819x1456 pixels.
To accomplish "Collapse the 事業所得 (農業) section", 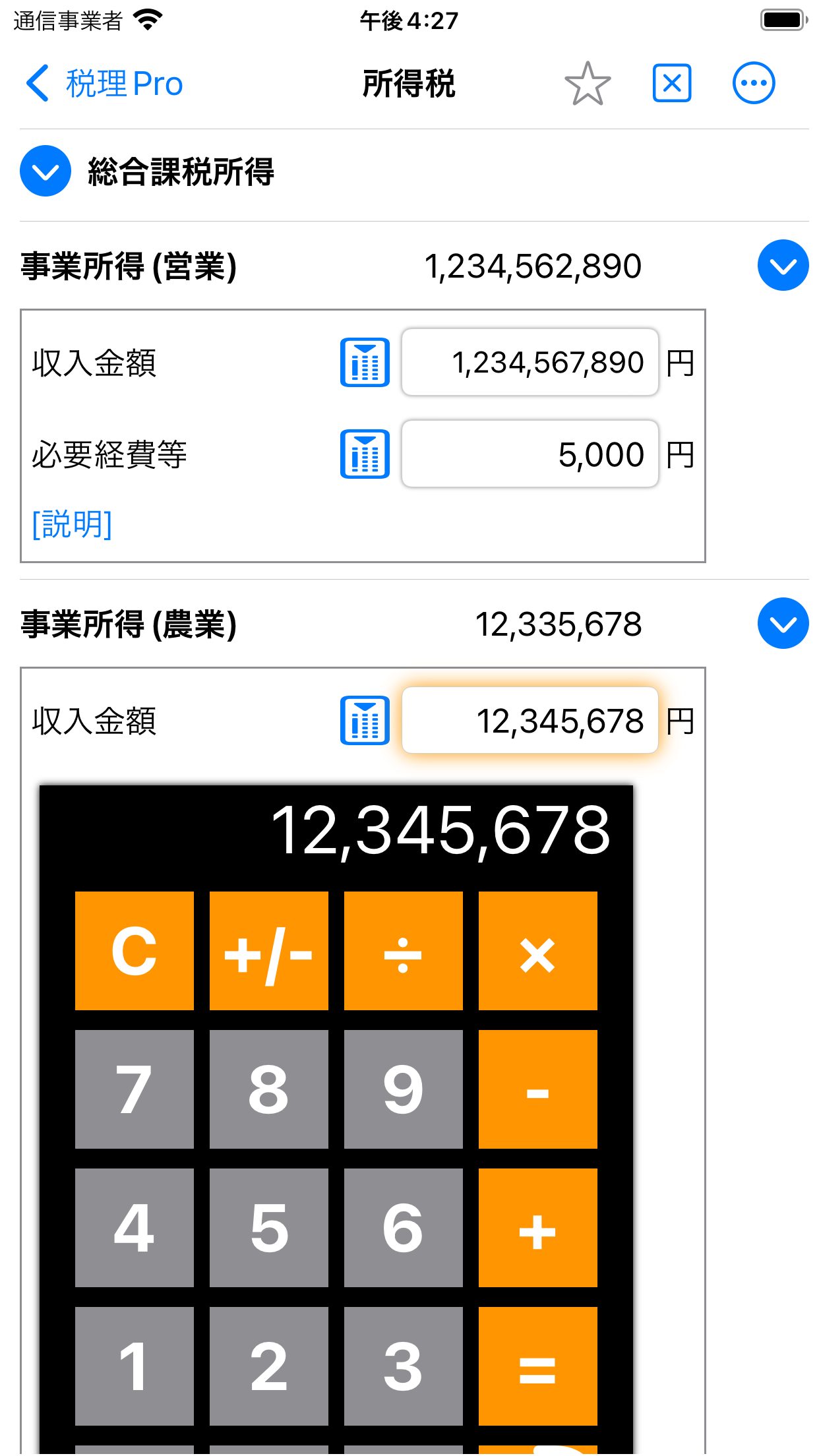I will 783,624.
